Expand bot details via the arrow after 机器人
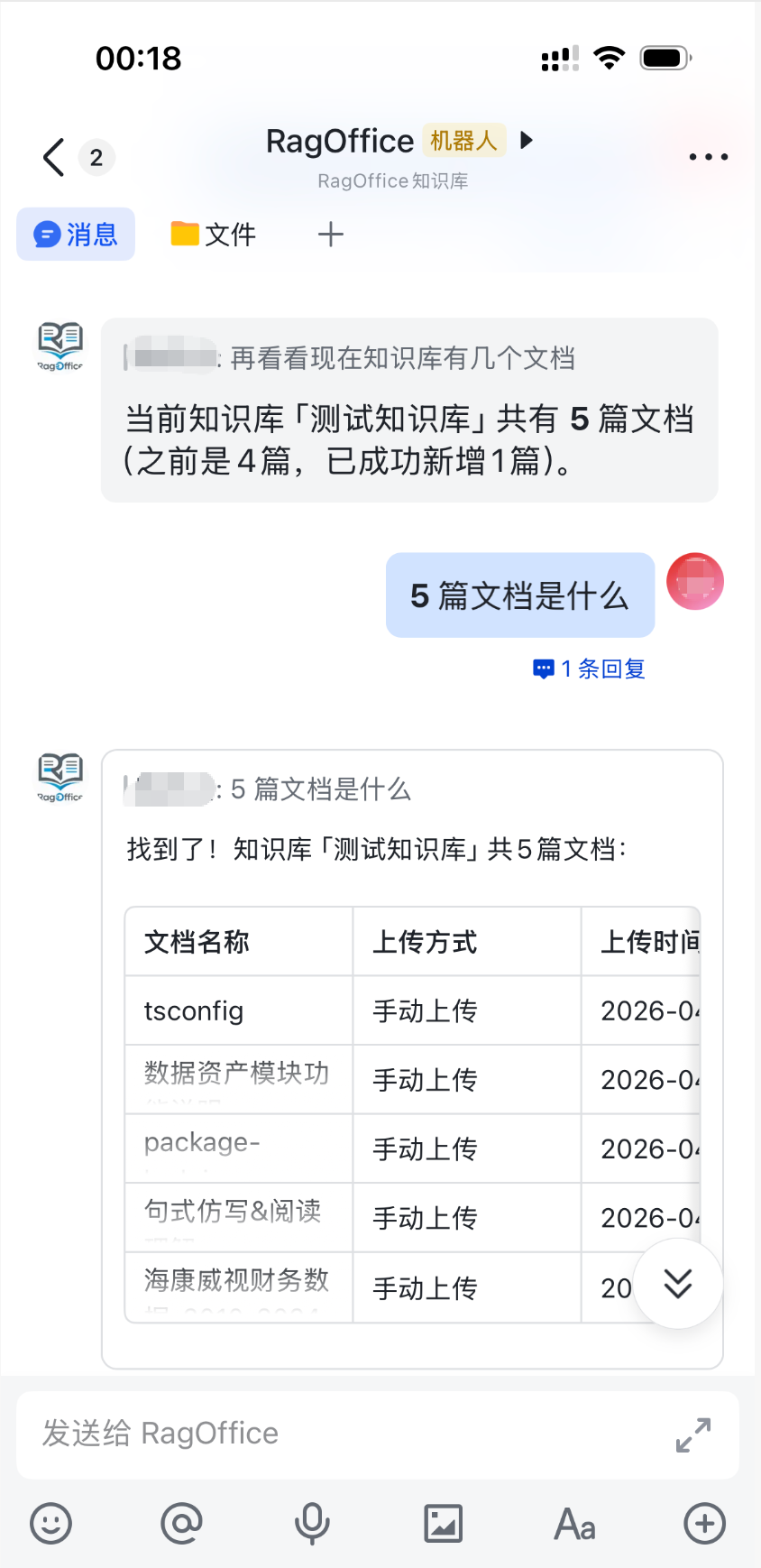The height and width of the screenshot is (1568, 761). pyautogui.click(x=527, y=141)
